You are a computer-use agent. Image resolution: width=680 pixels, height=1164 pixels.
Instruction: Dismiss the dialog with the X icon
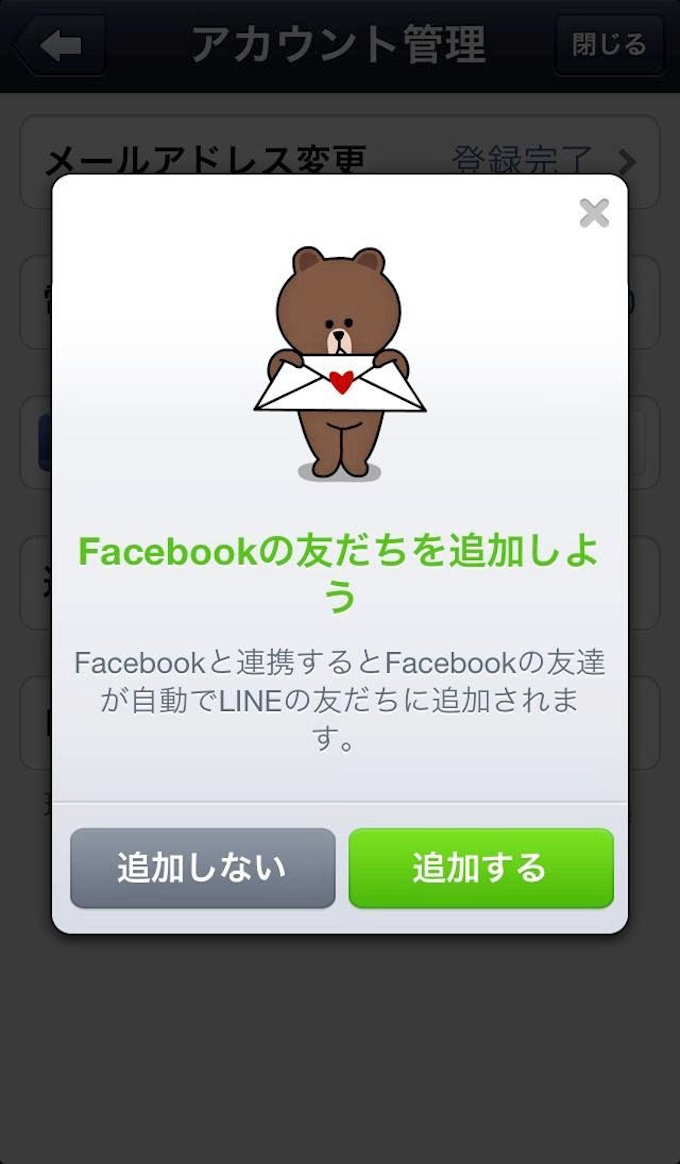[x=594, y=212]
